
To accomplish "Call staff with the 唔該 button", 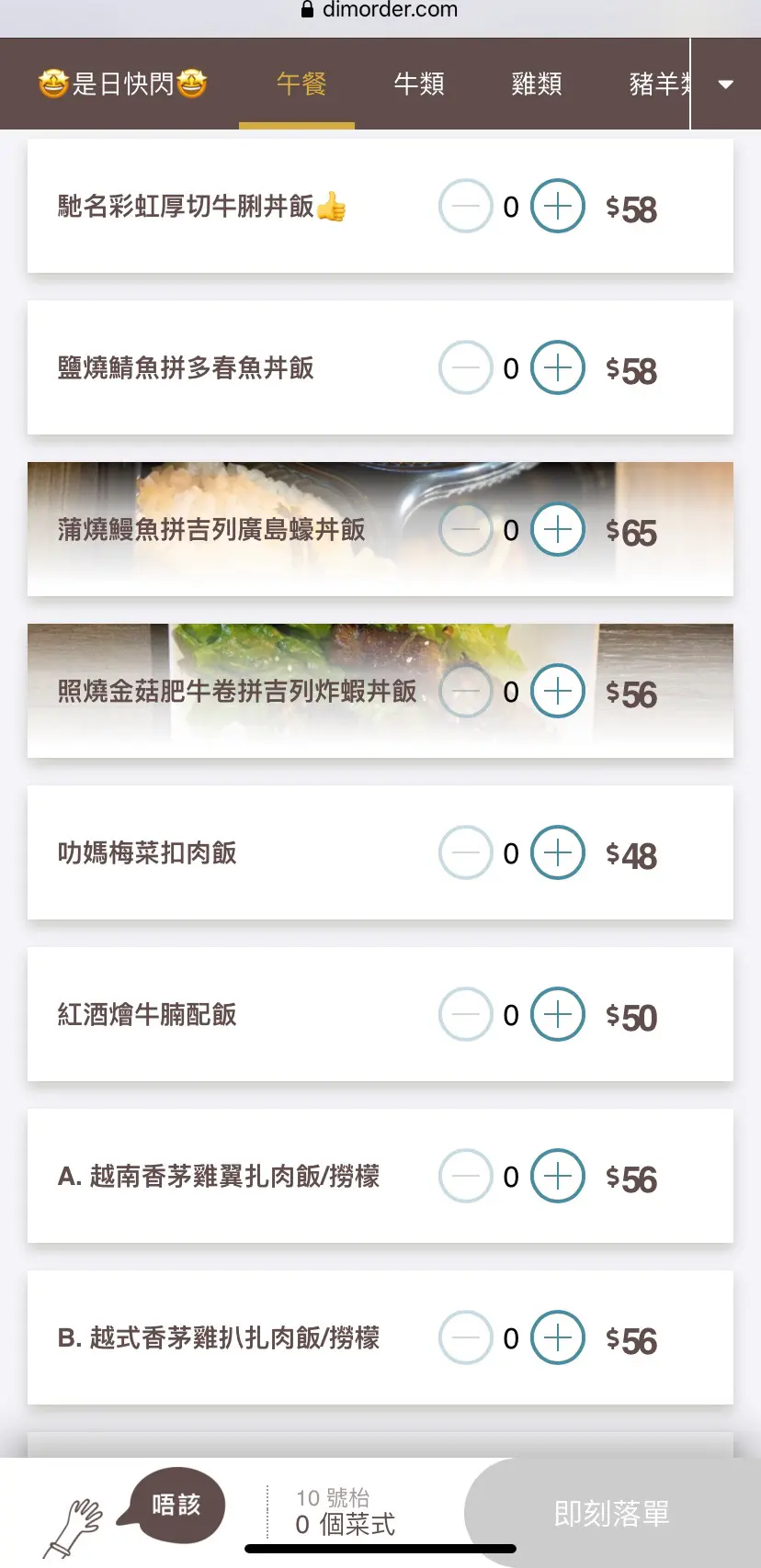I will (x=176, y=1505).
